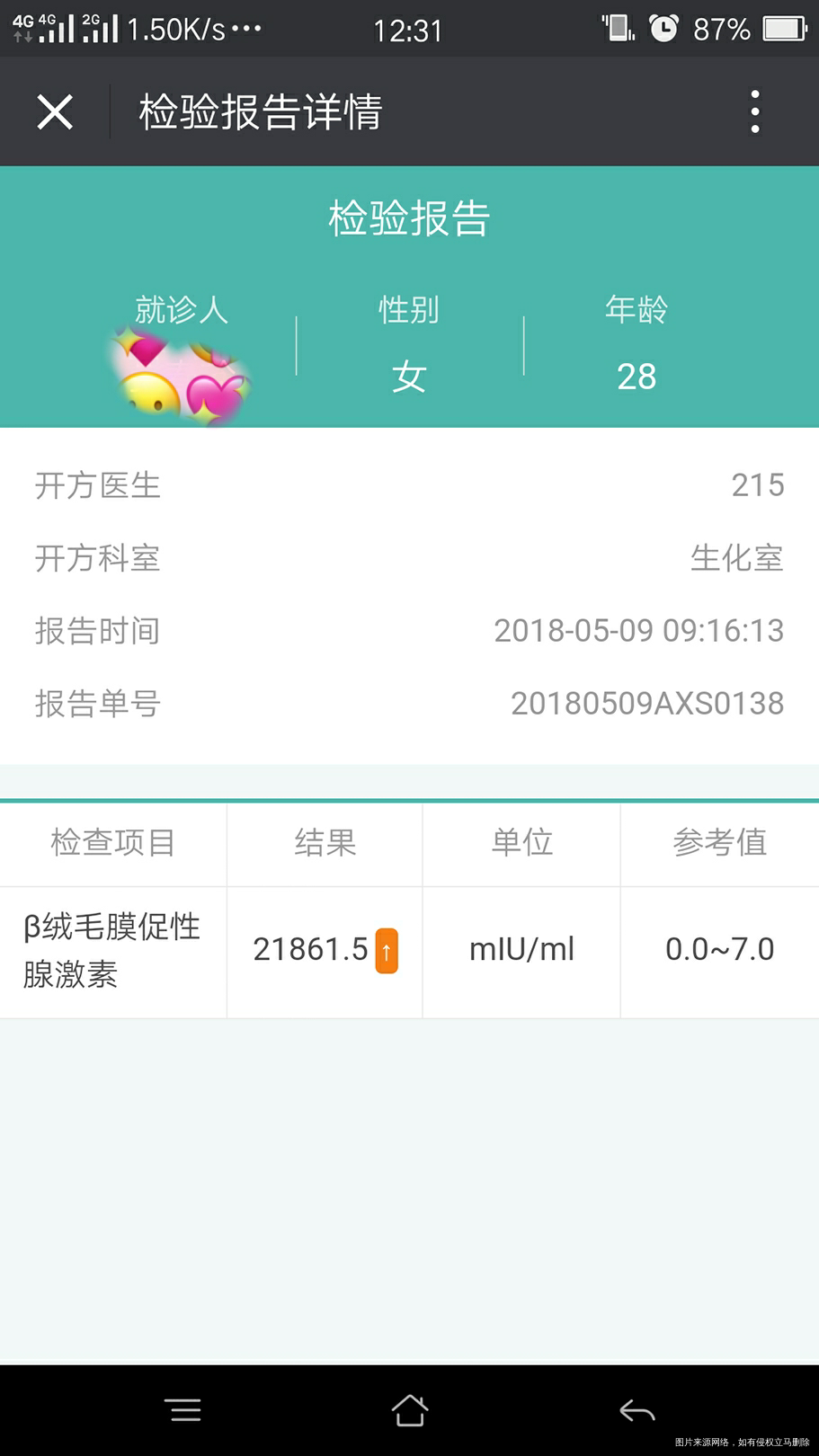Tap the 检查项目 column header
The image size is (819, 1456).
tap(112, 844)
